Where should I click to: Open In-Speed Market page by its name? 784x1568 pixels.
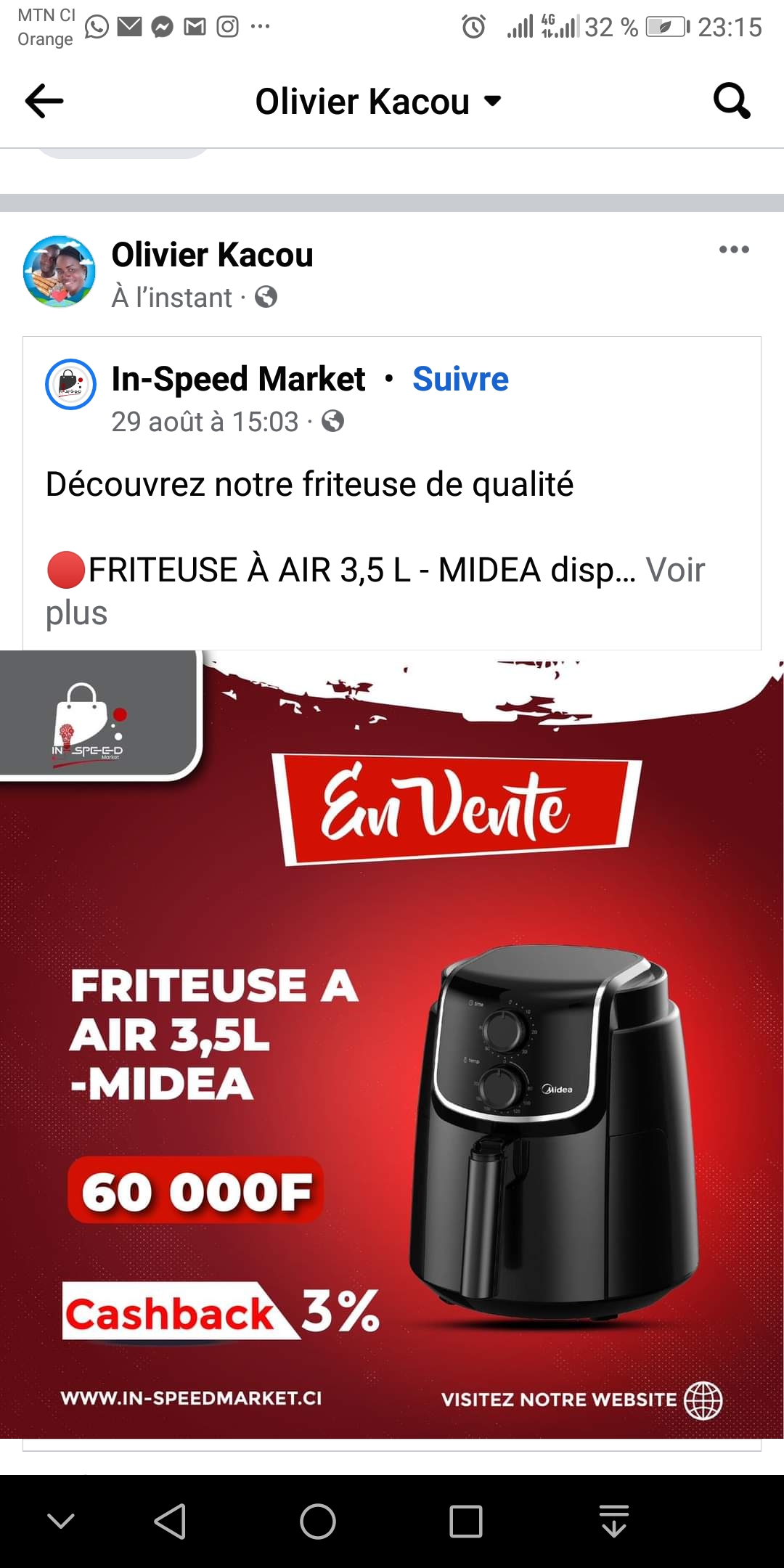238,379
